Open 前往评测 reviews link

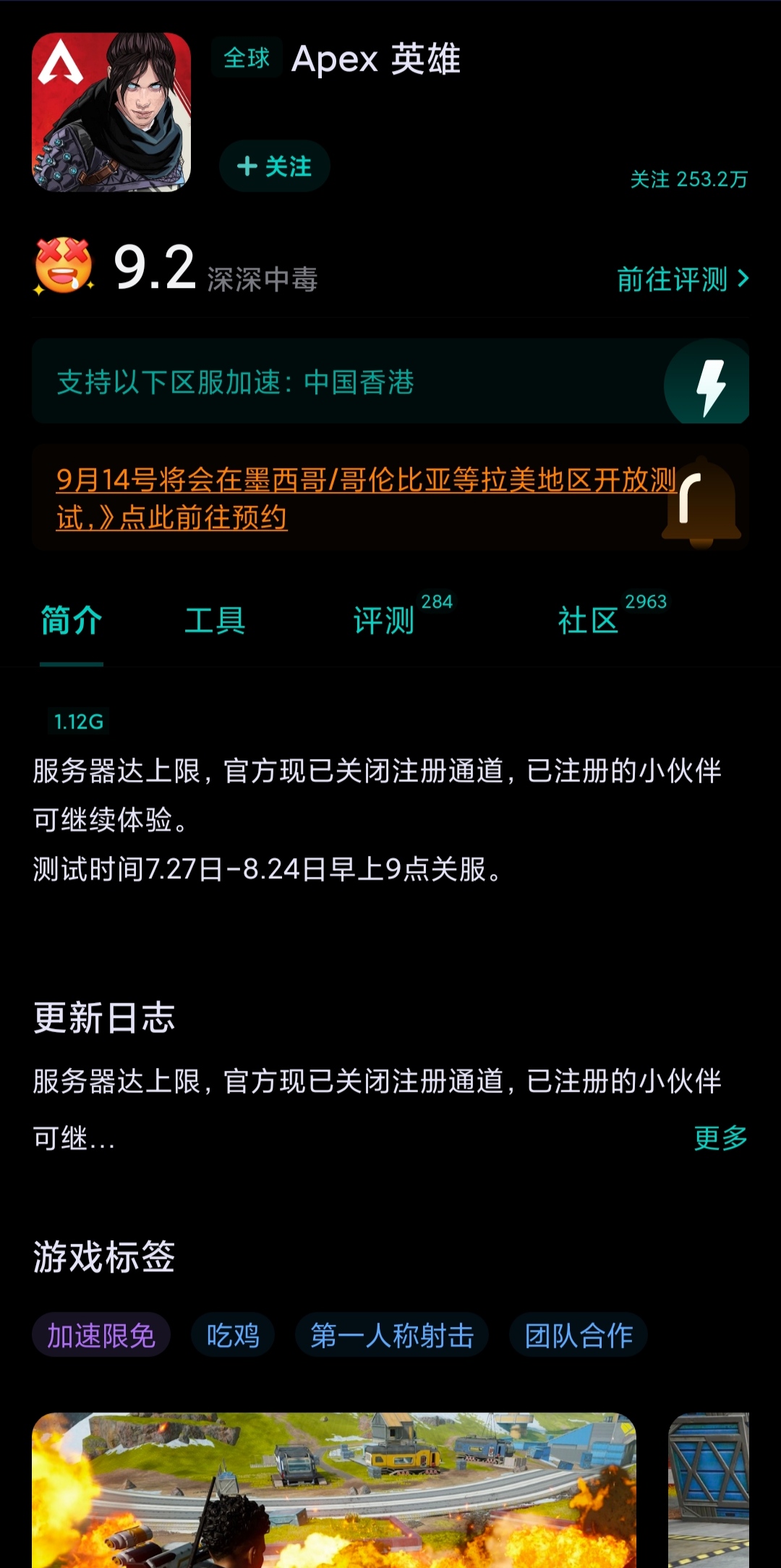(x=682, y=279)
